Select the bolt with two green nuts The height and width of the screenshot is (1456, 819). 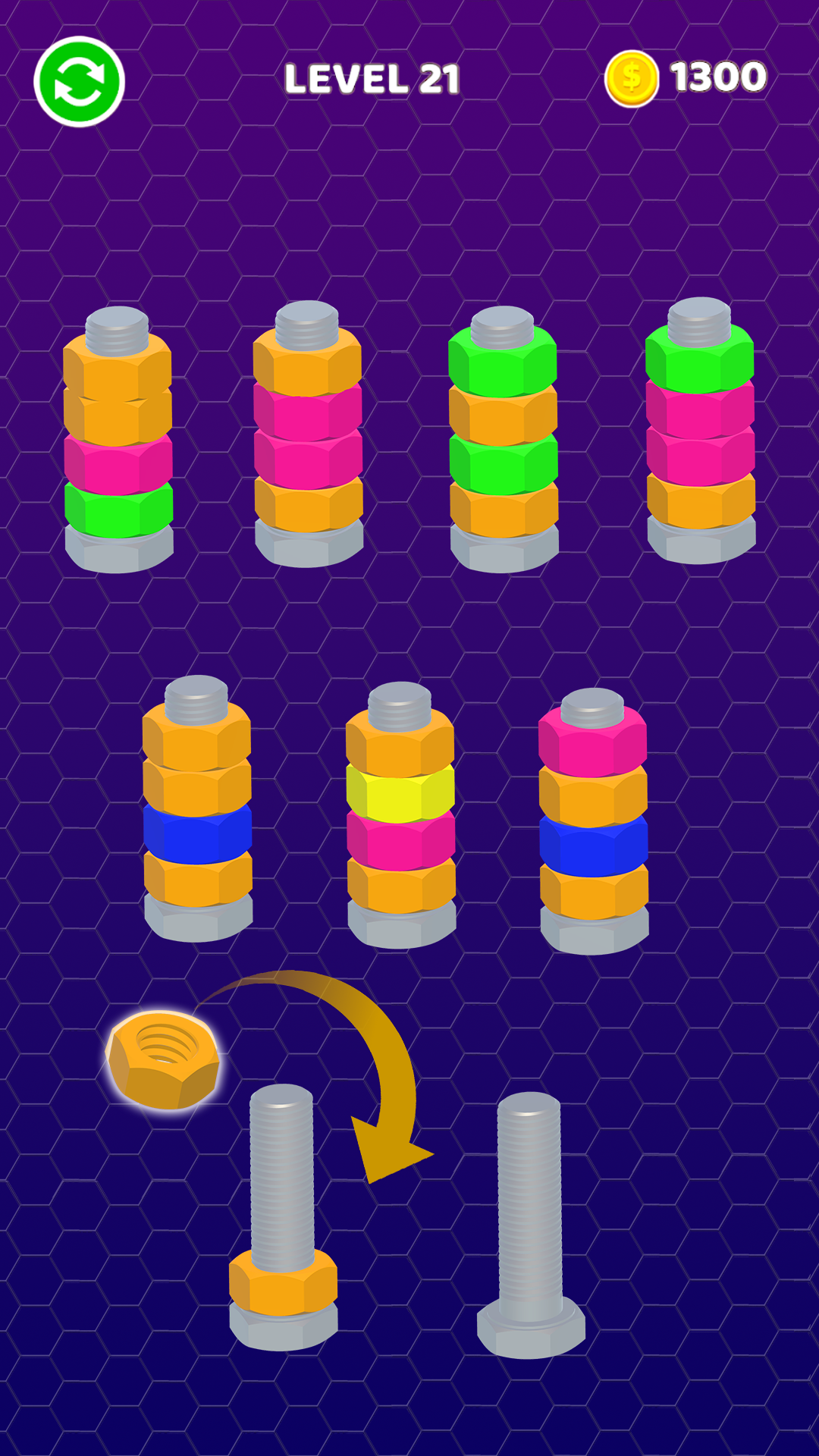504,438
